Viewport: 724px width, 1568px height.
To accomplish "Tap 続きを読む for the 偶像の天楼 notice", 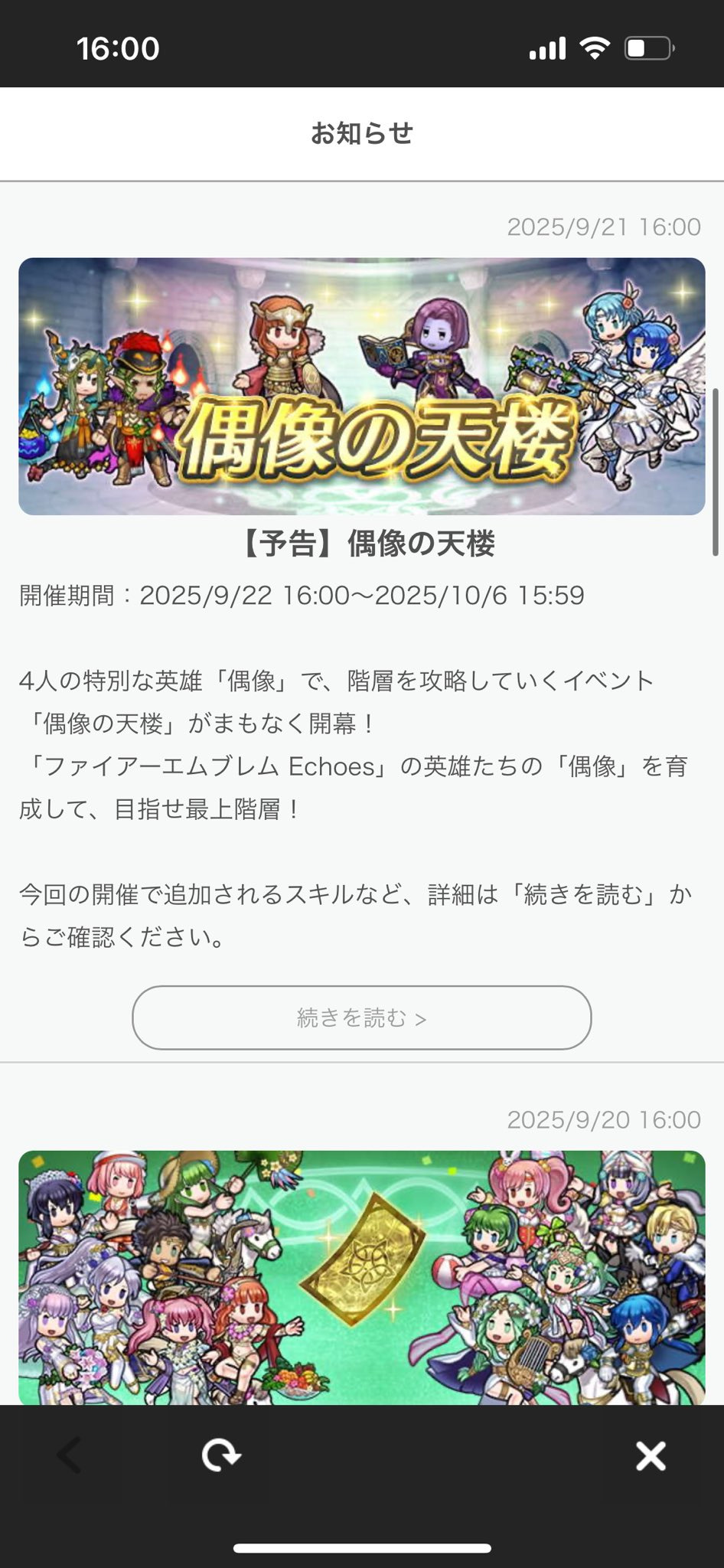I will click(x=362, y=1018).
